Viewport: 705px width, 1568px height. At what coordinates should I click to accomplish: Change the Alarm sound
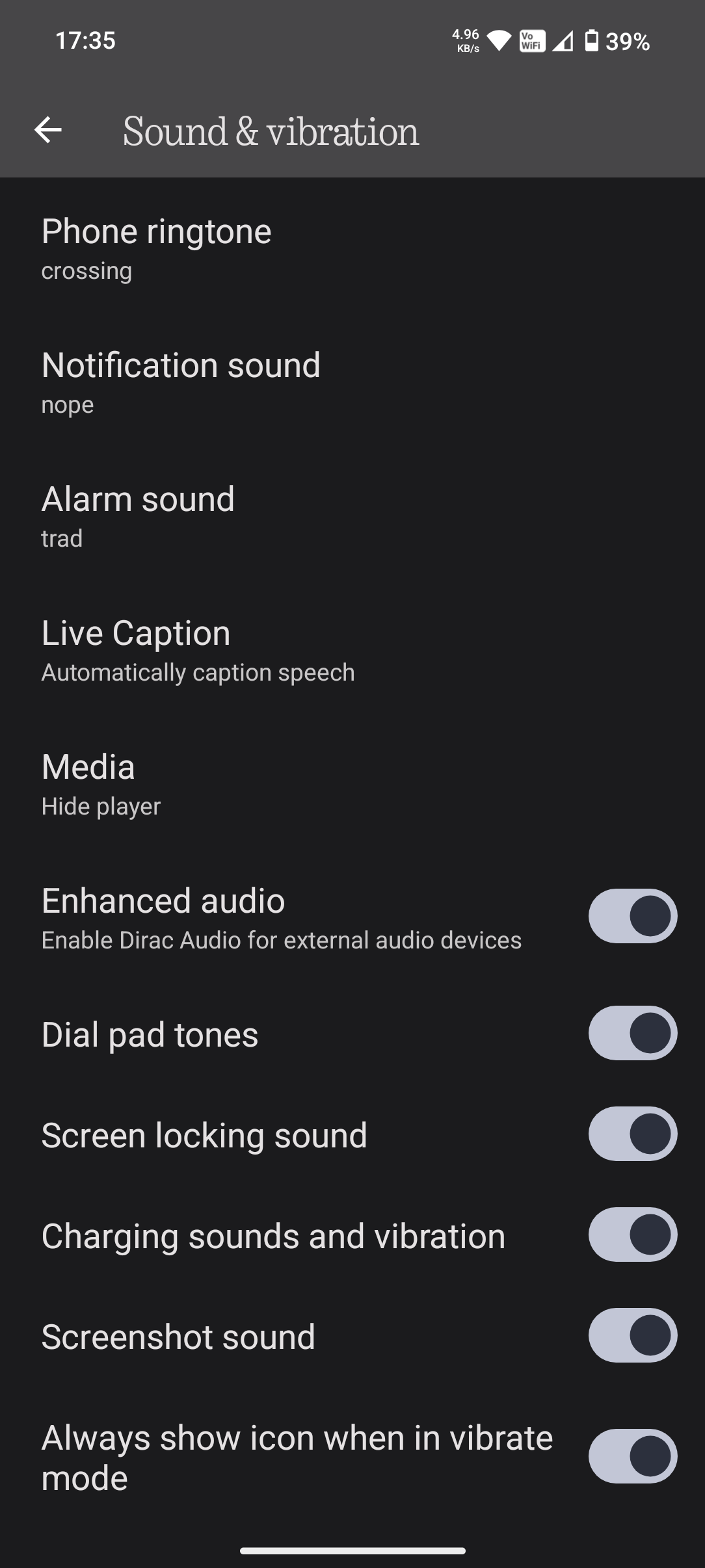[x=138, y=517]
